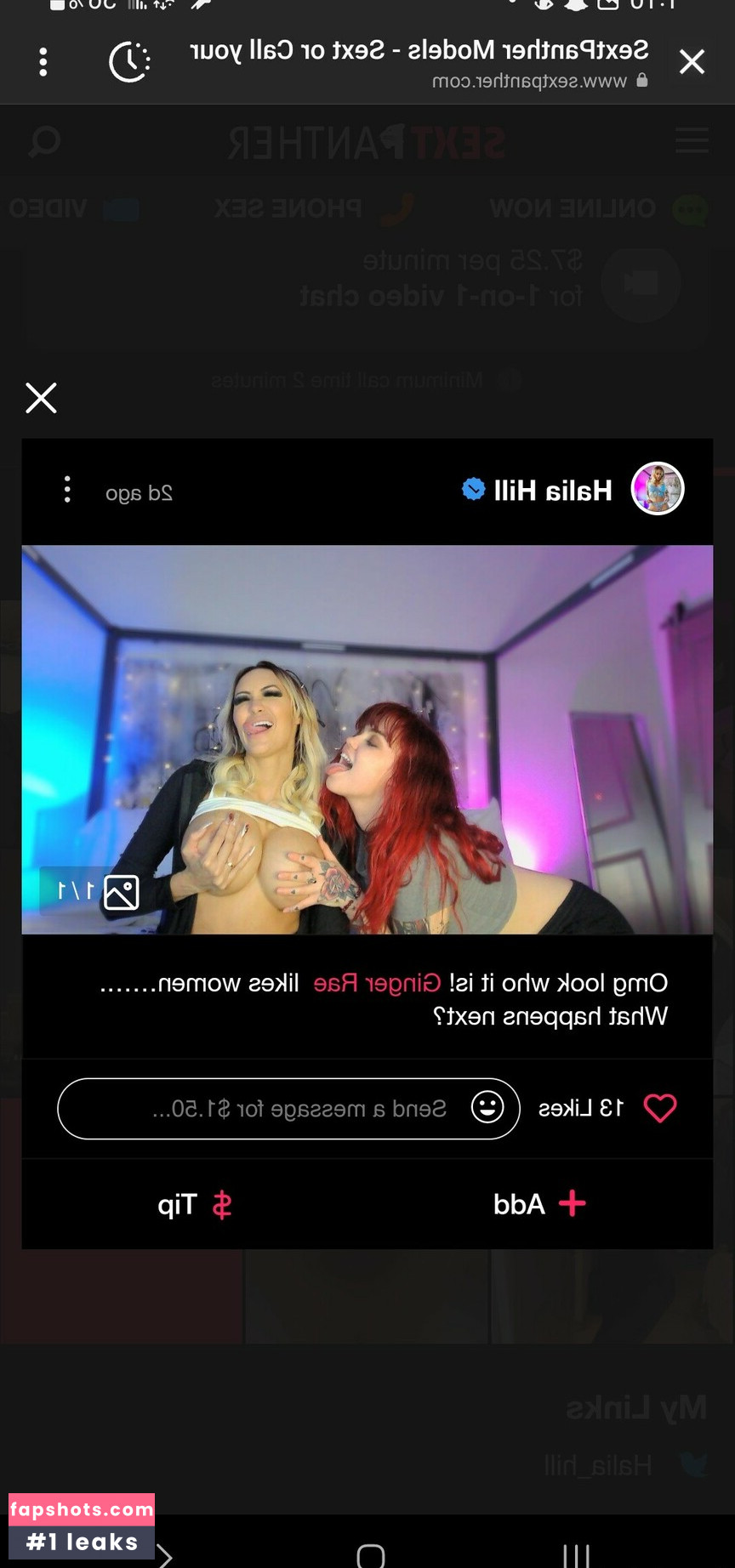
Task: Select the search icon on SextPanther header
Action: [x=44, y=142]
